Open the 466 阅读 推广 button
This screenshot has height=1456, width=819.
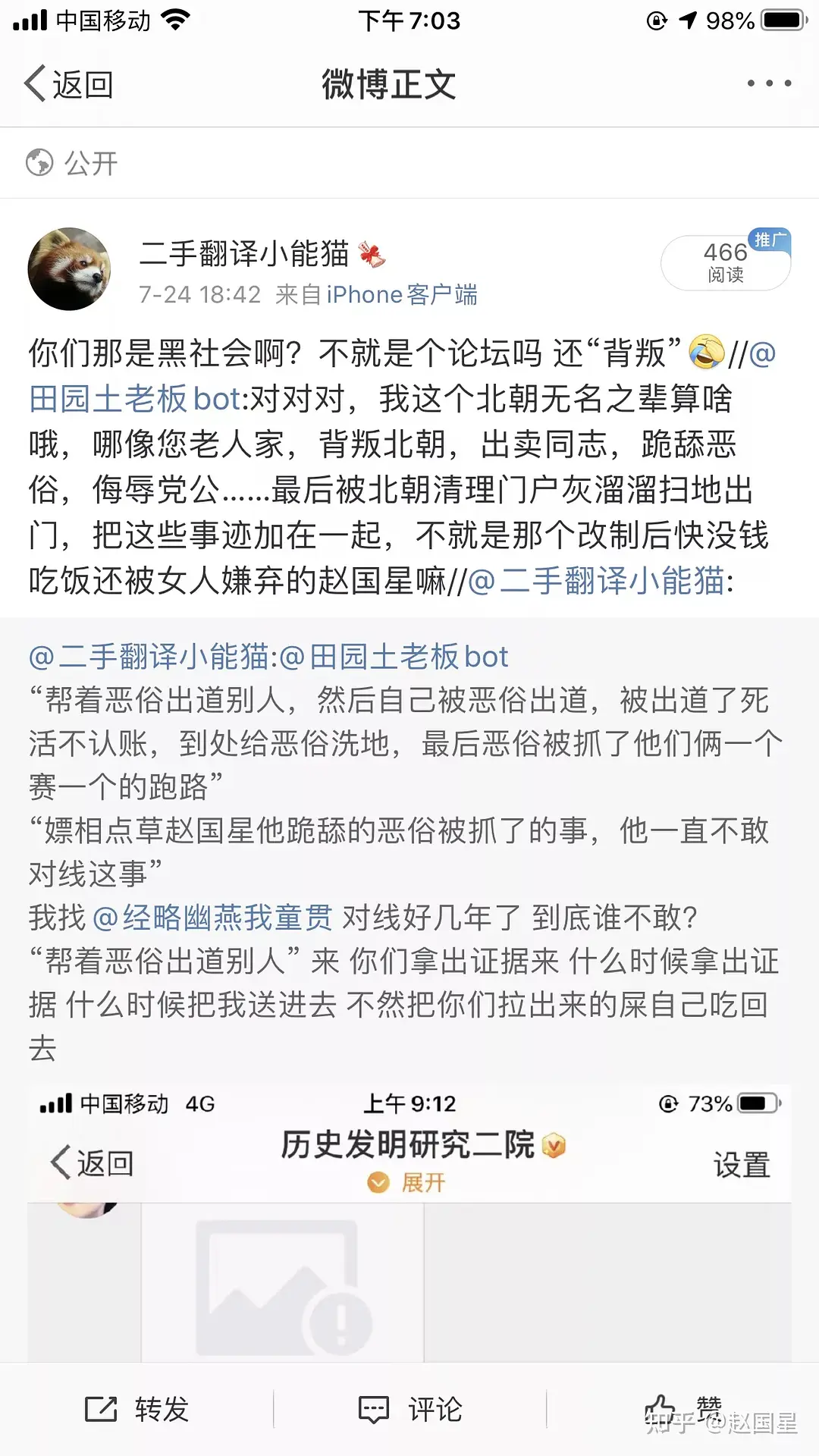726,262
